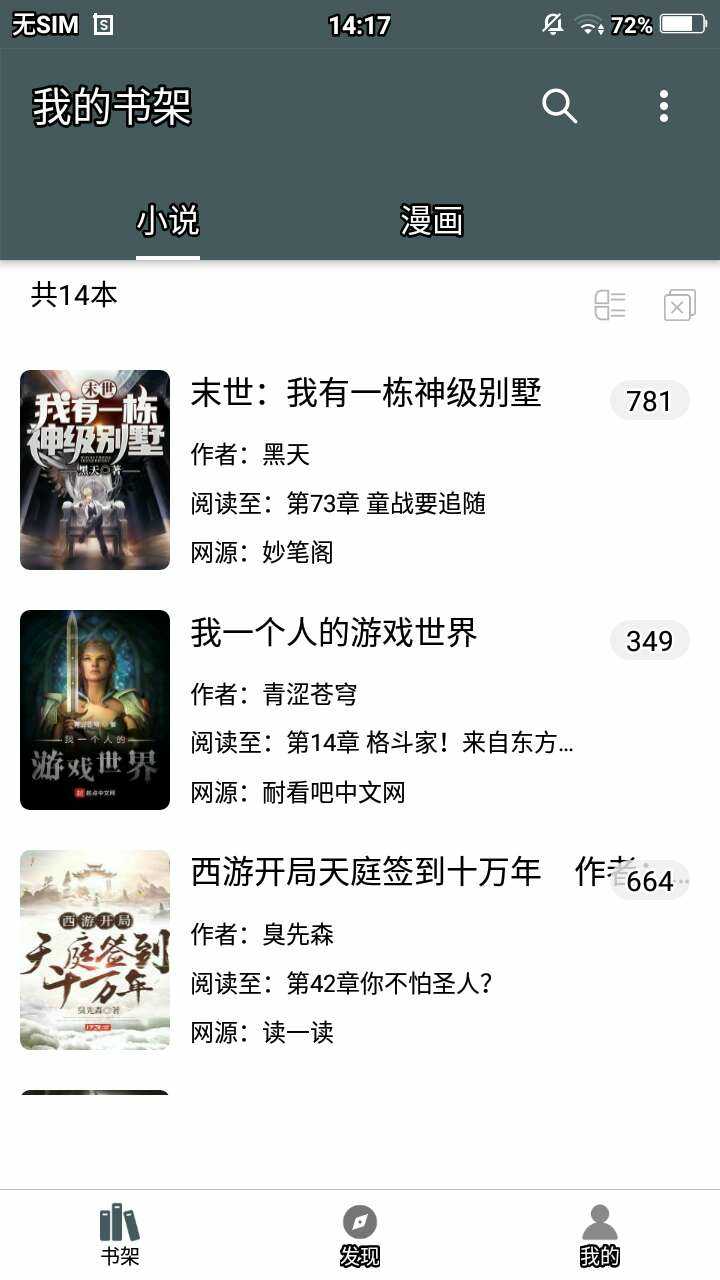Screen dimensions: 720x1280
Task: Open the book 西游开局天庭签到十万年
Action: (x=366, y=872)
